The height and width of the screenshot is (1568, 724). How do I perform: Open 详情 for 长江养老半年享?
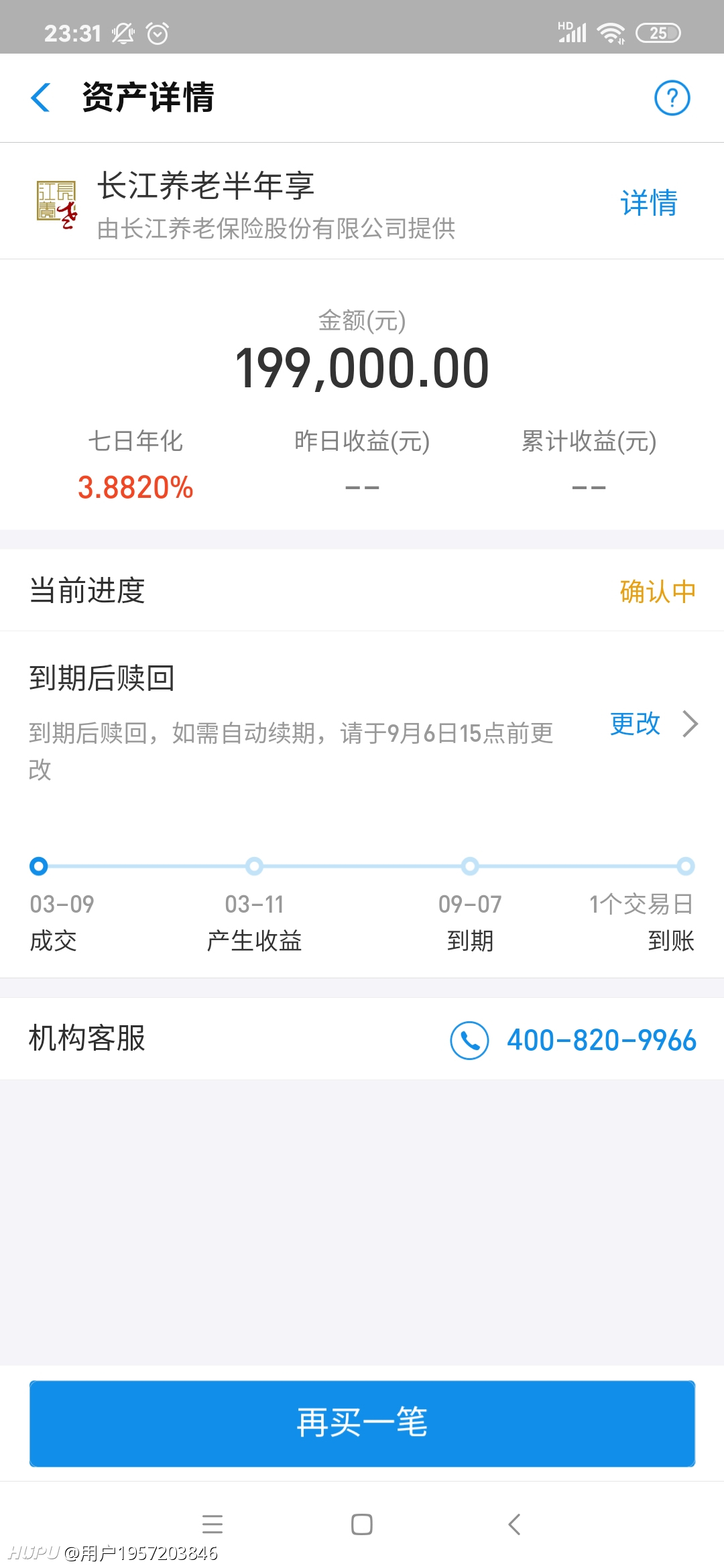pos(648,202)
